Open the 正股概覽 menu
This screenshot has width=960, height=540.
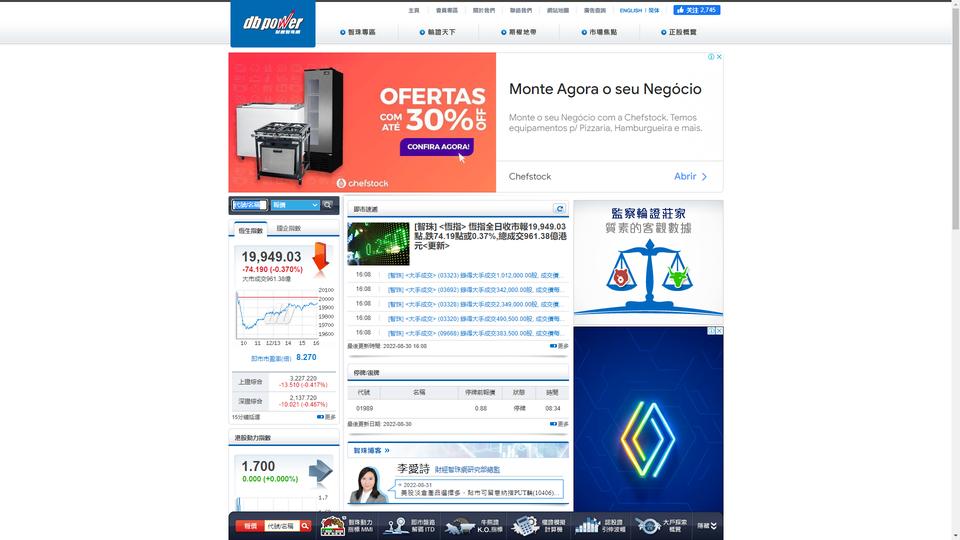point(680,32)
